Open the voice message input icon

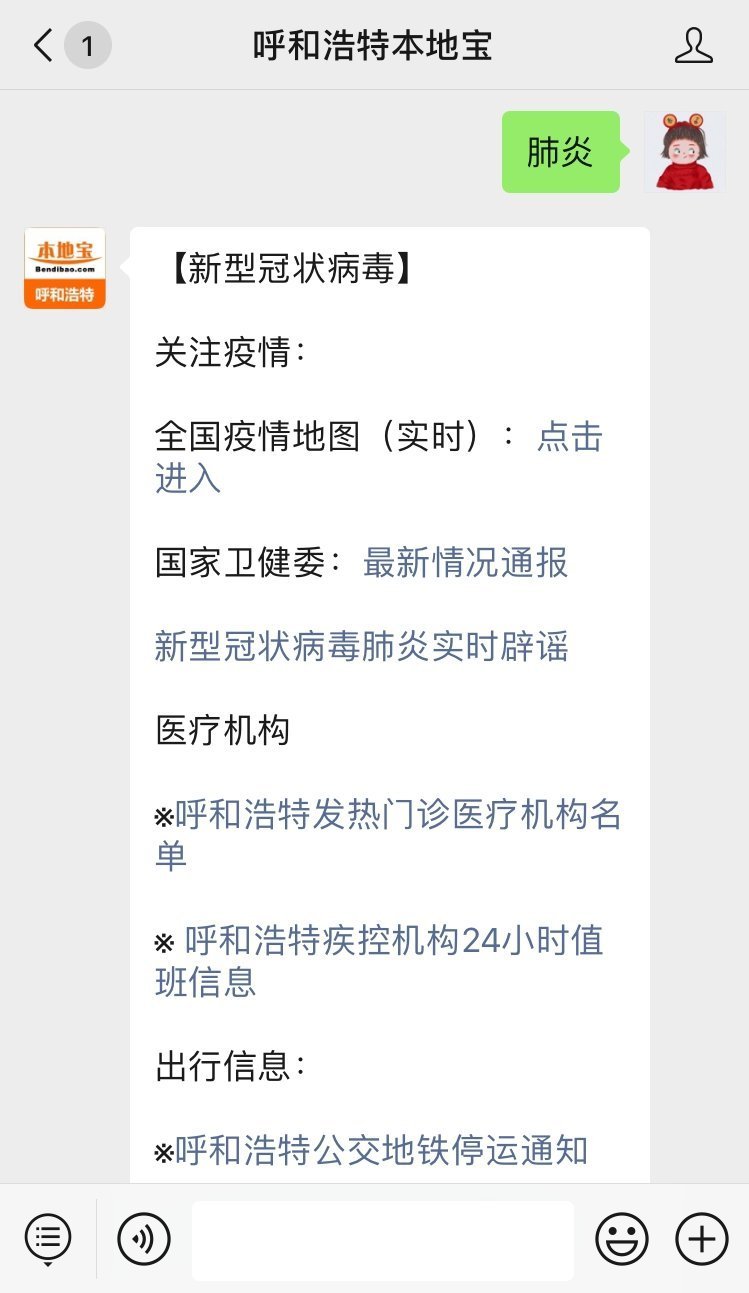coord(143,1238)
